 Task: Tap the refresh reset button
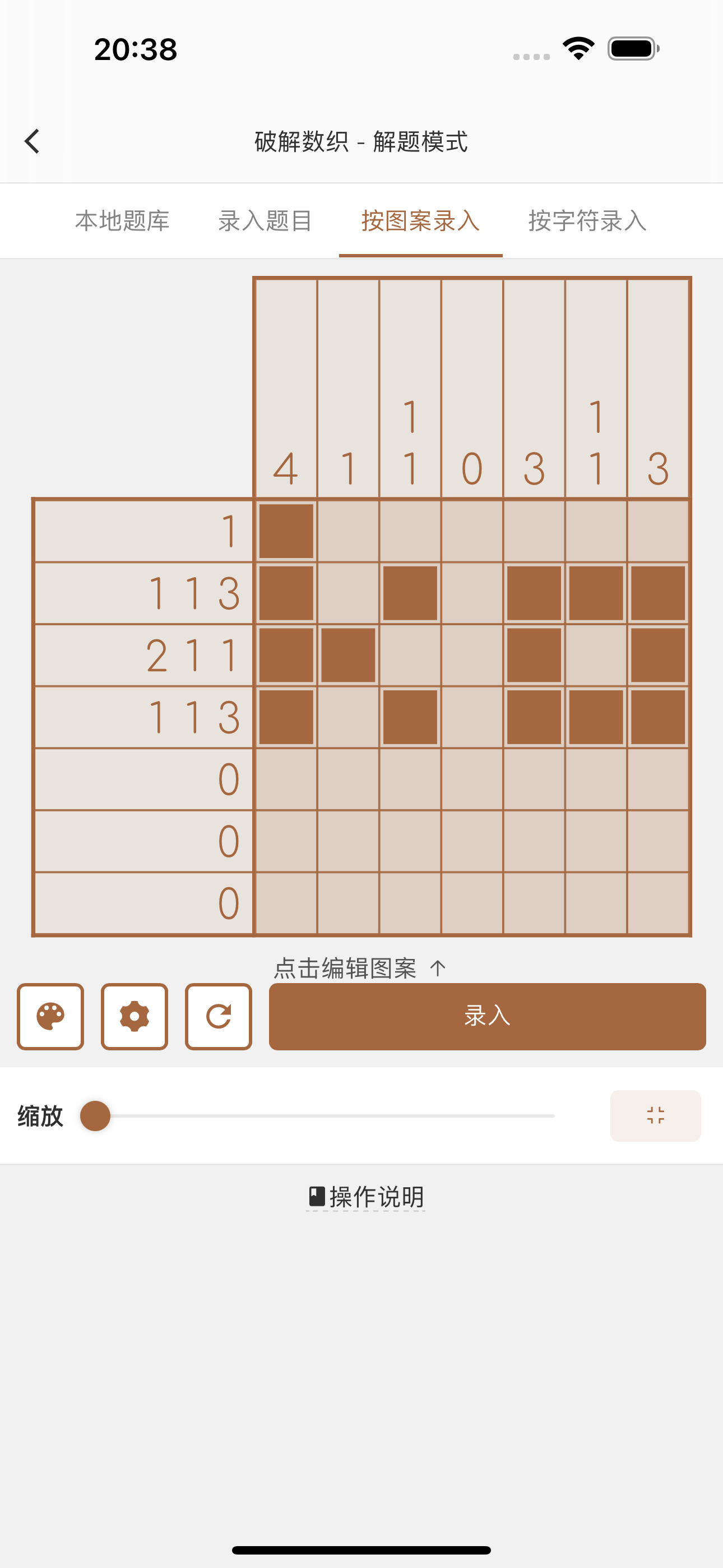[219, 1016]
